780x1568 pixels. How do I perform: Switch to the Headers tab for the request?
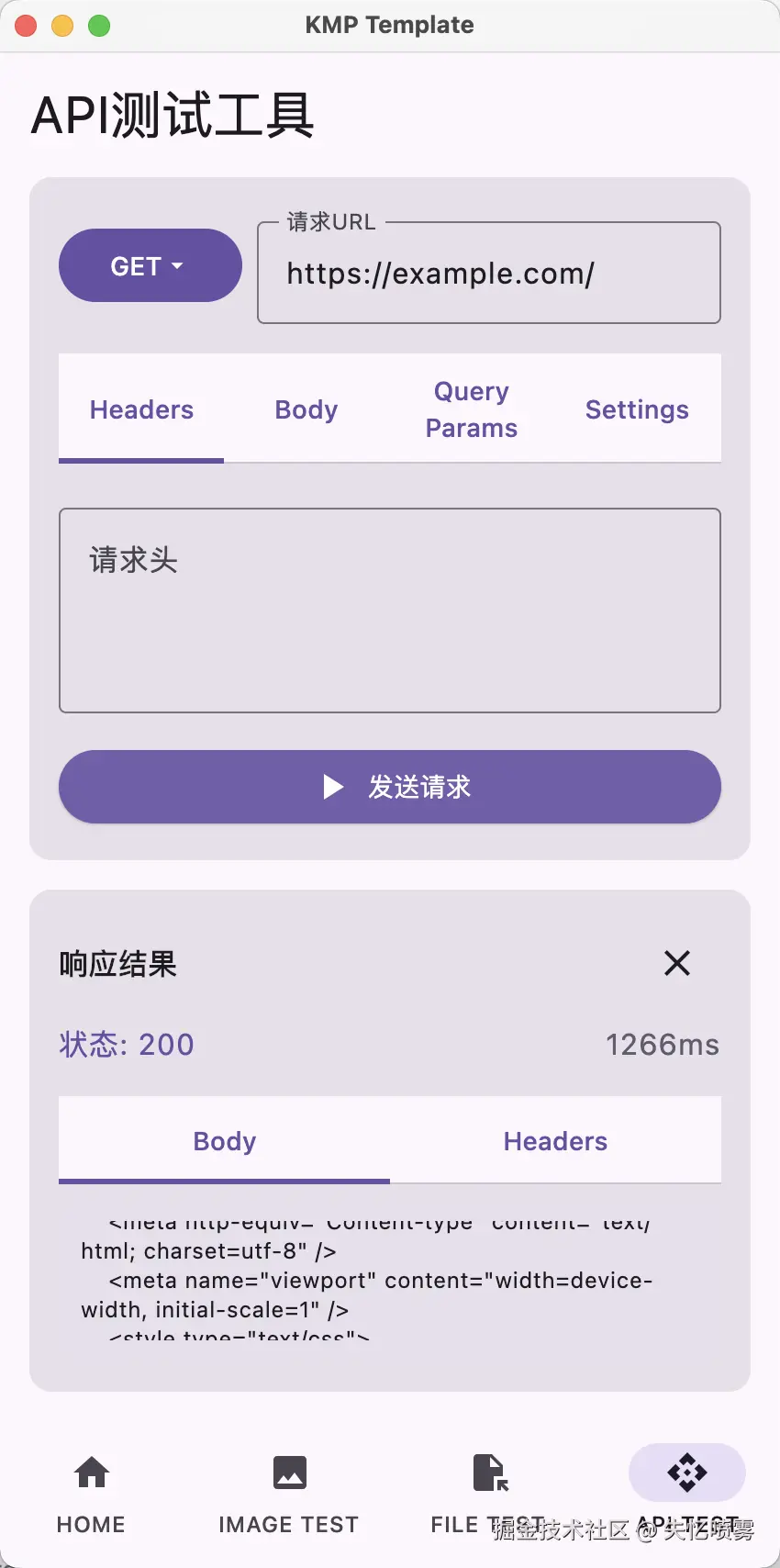pos(141,409)
